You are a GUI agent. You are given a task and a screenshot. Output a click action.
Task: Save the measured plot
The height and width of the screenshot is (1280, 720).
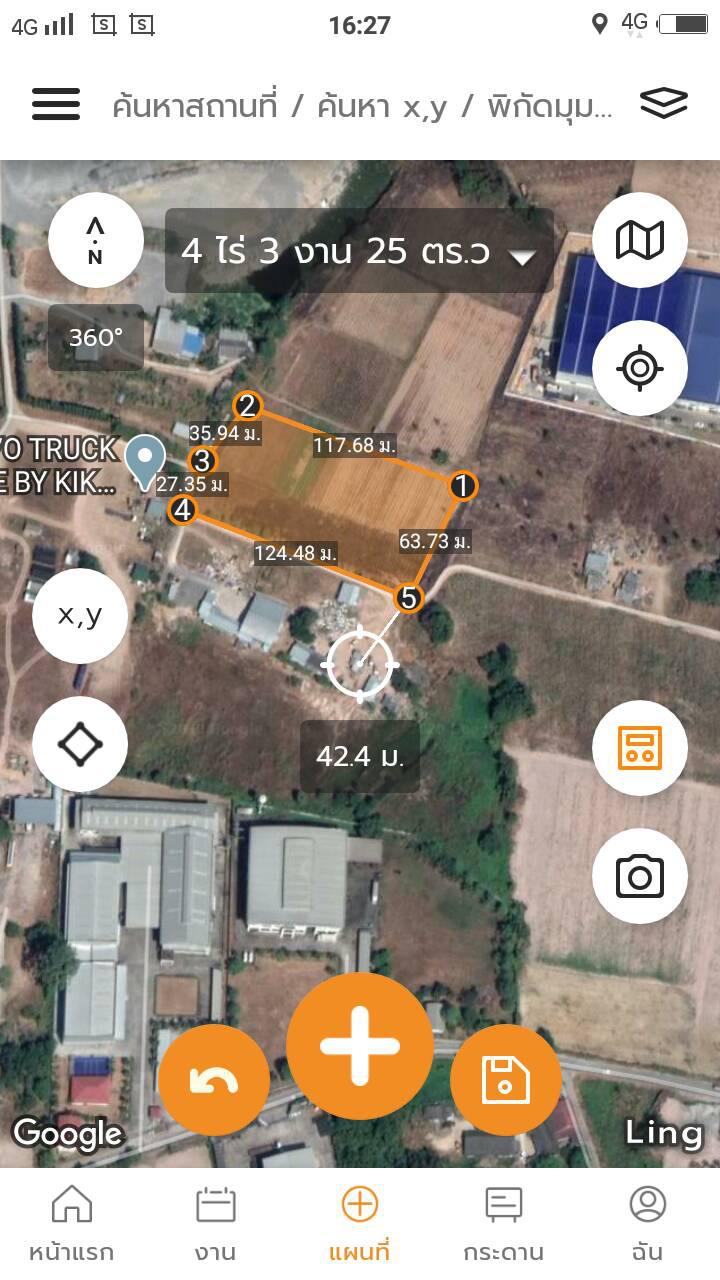(x=506, y=1080)
